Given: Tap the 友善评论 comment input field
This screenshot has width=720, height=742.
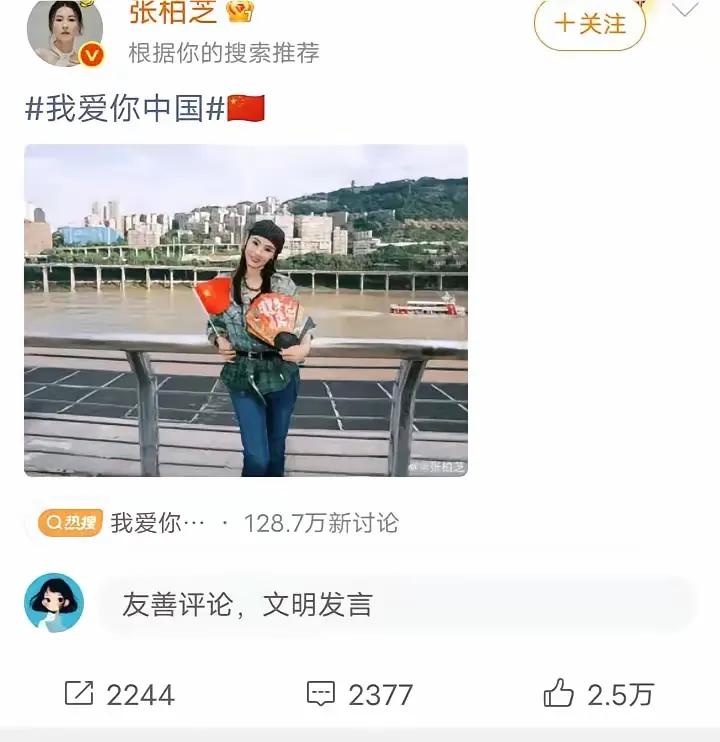Looking at the screenshot, I should 395,604.
